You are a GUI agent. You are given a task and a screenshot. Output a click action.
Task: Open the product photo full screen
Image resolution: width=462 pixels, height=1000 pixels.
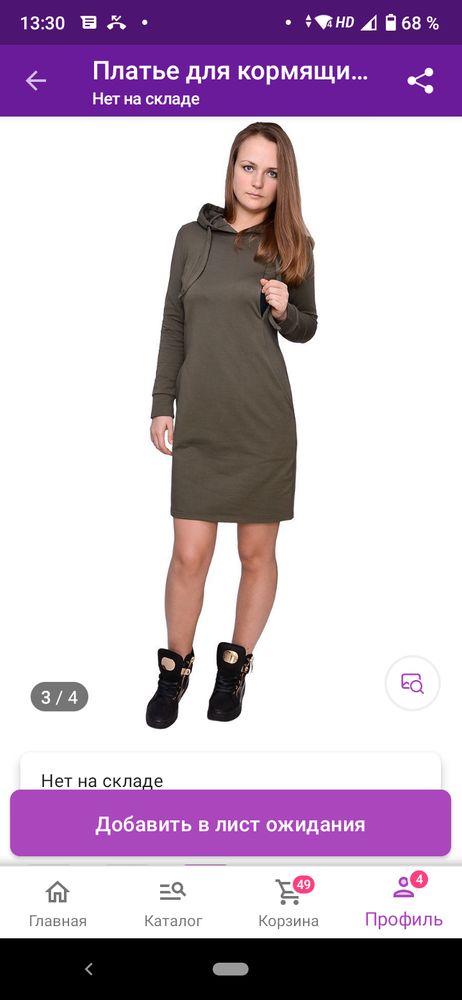coord(231,425)
